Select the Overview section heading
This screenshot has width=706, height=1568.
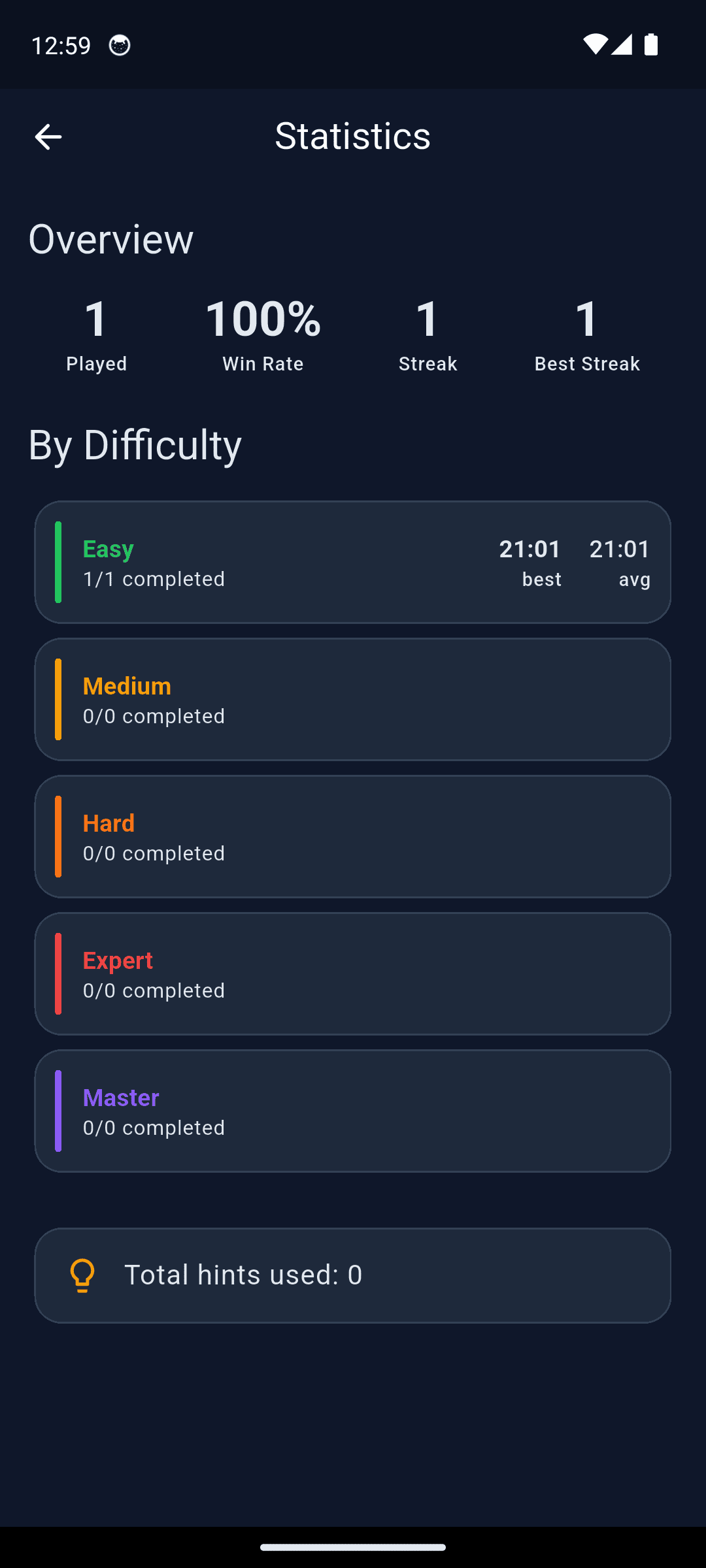point(110,238)
